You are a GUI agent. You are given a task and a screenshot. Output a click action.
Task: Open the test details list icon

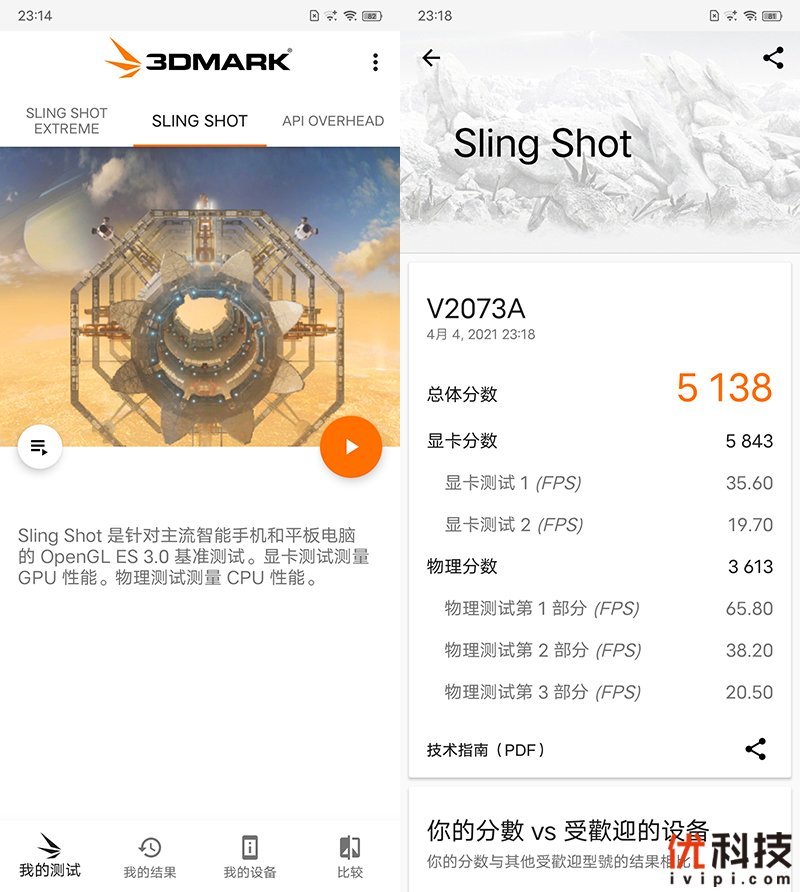pyautogui.click(x=40, y=447)
